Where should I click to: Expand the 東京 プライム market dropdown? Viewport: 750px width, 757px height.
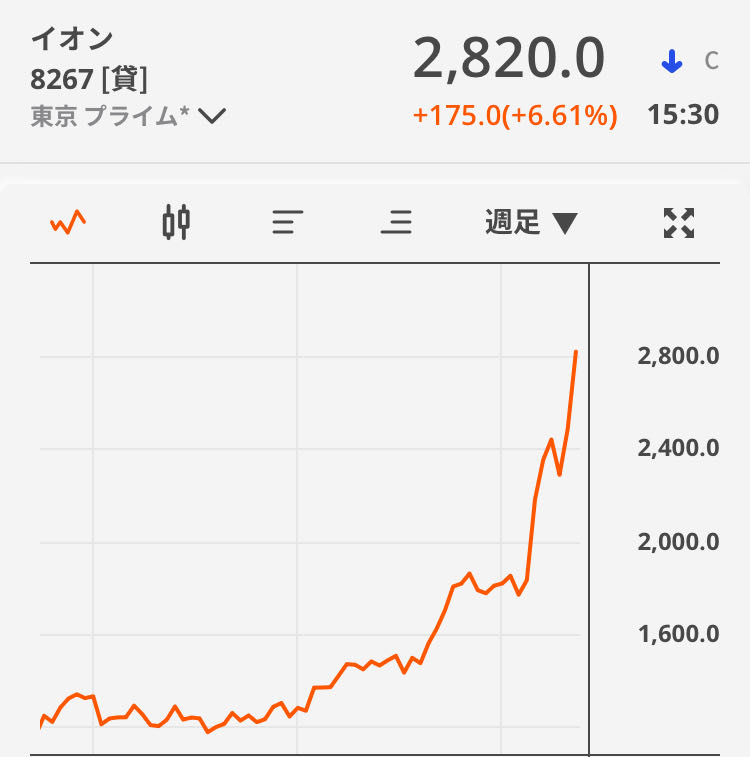211,116
